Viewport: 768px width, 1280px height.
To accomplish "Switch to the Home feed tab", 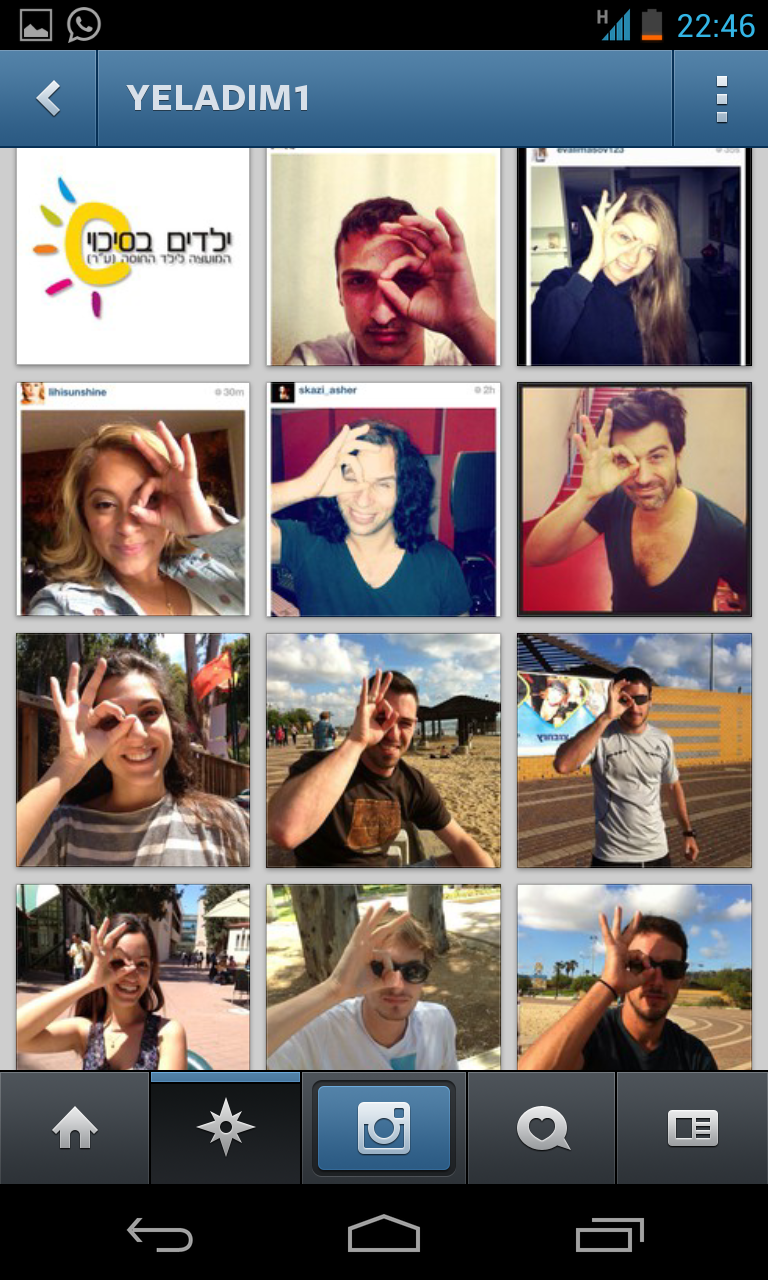I will coord(75,1128).
